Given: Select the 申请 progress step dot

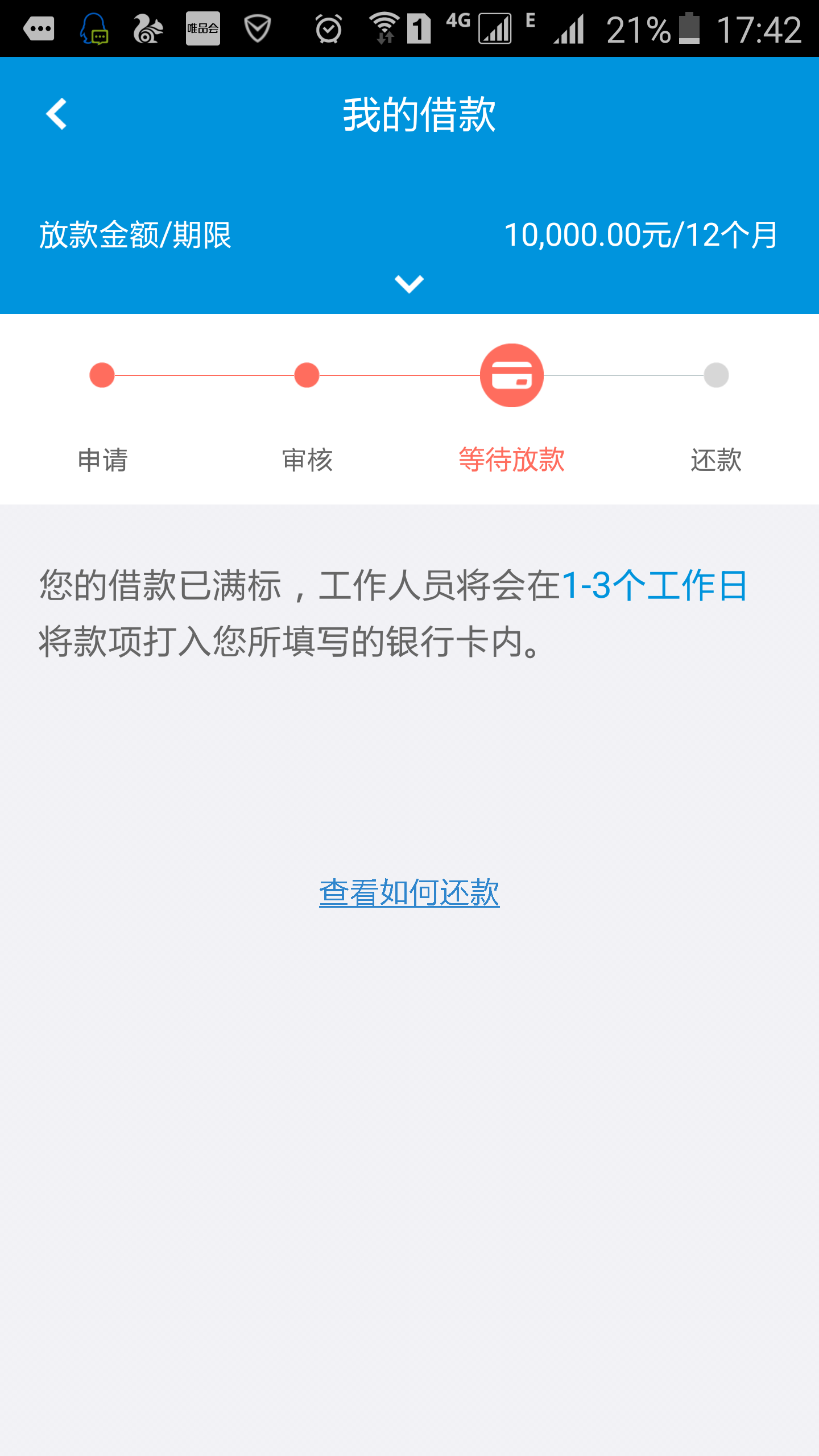Looking at the screenshot, I should 102,375.
